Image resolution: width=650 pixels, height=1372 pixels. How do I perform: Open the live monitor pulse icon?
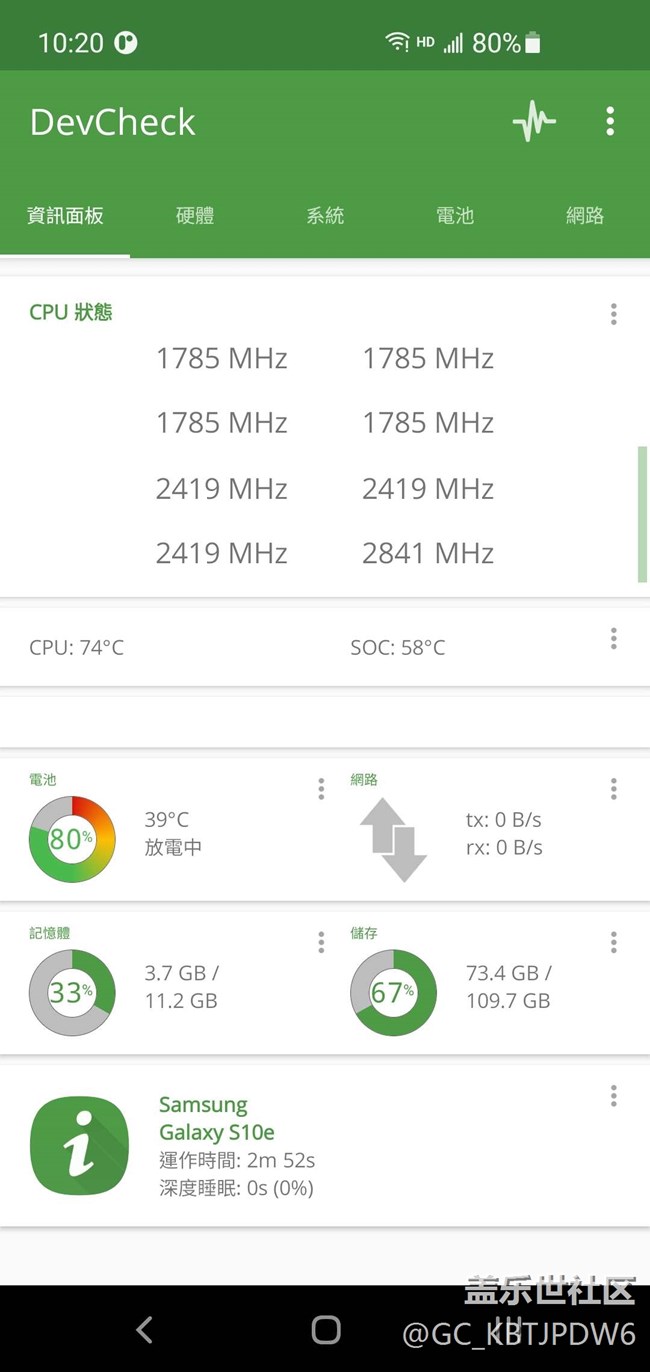[534, 122]
